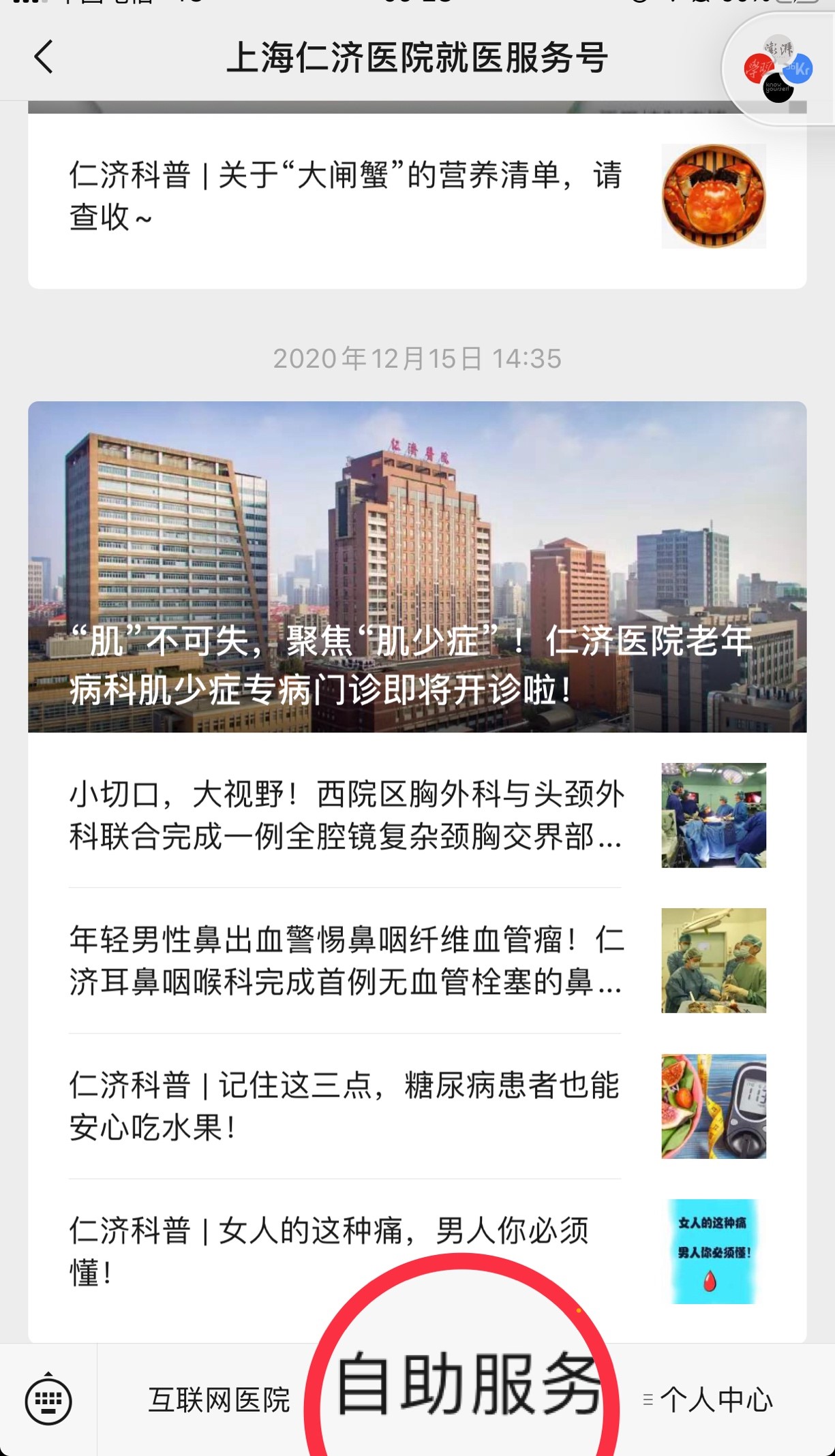
Task: Go back using the arrow icon
Action: (x=44, y=57)
